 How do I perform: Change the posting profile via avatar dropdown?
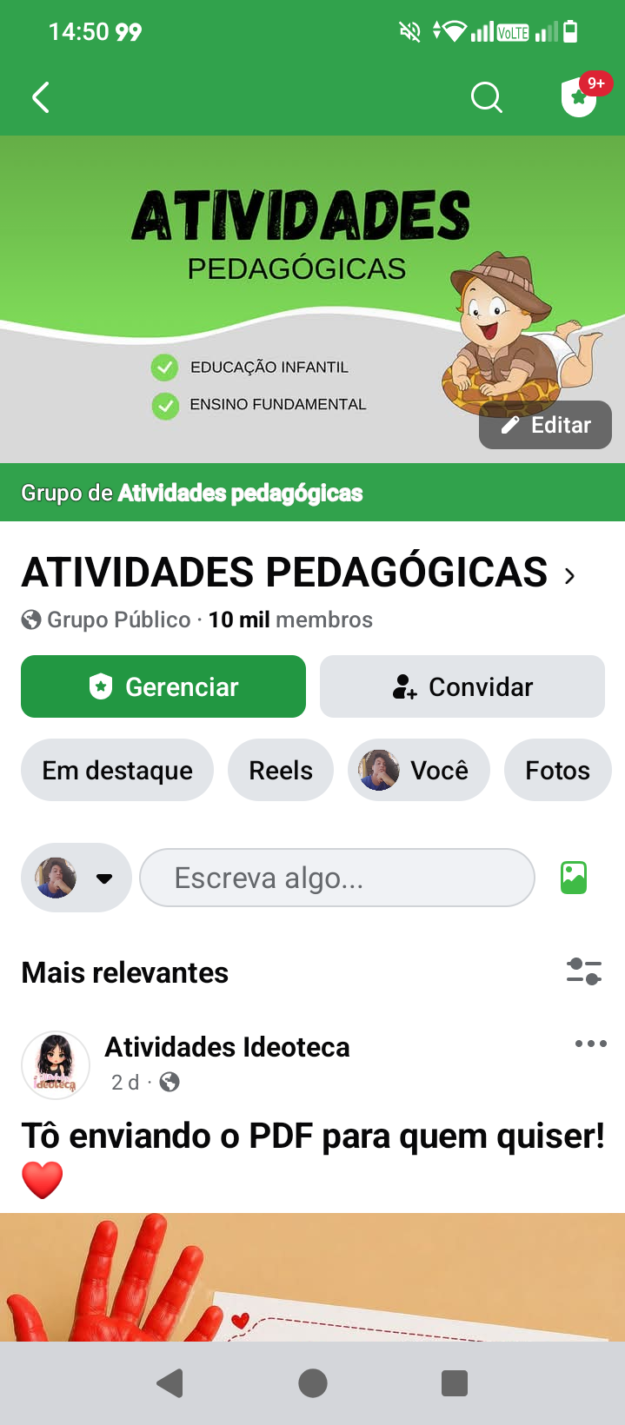[76, 878]
